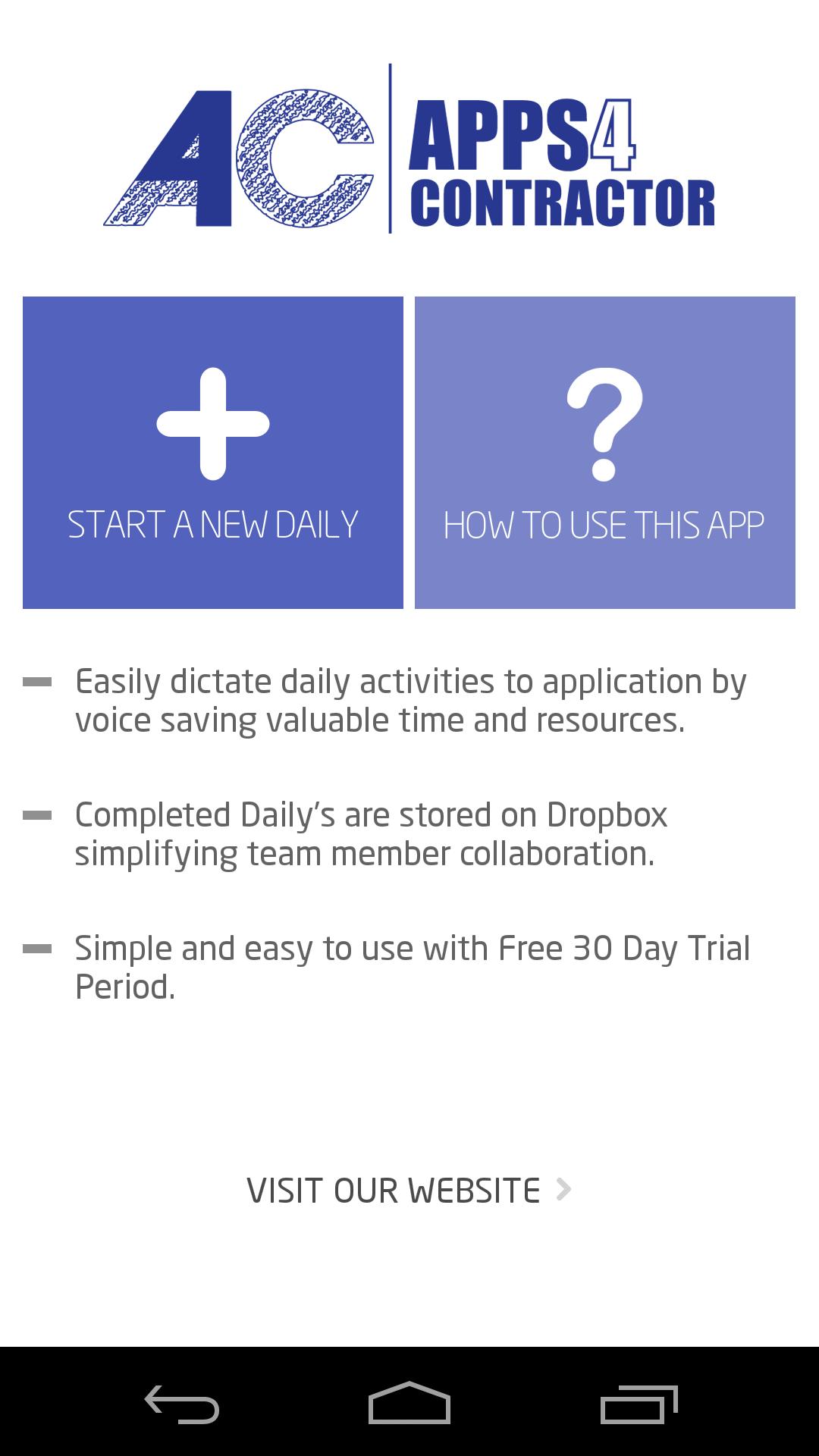This screenshot has height=1456, width=819.
Task: Click the darker blue Start a New Daily tile
Action: (x=212, y=451)
